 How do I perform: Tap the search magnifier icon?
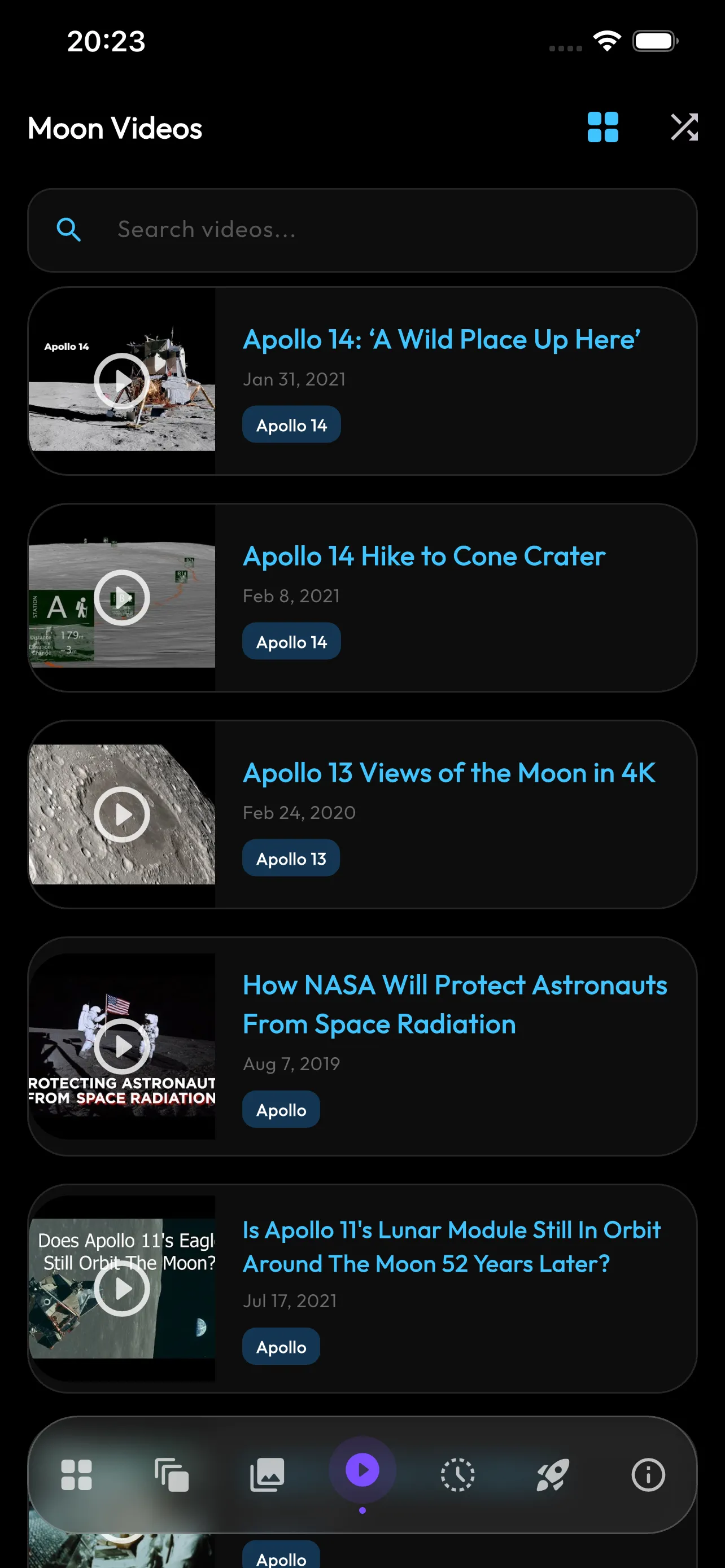coord(69,230)
